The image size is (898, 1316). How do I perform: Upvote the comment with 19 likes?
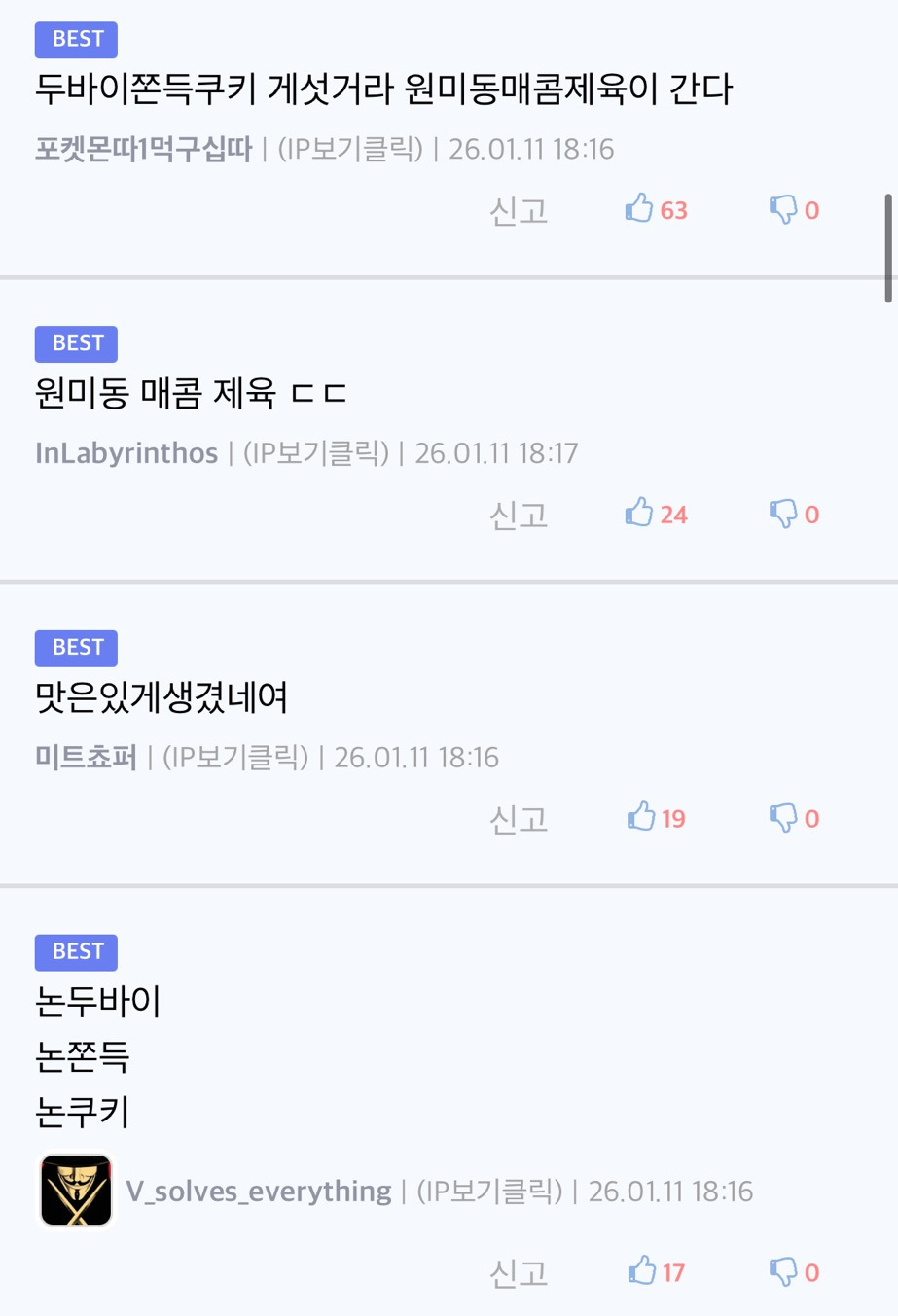(x=640, y=818)
